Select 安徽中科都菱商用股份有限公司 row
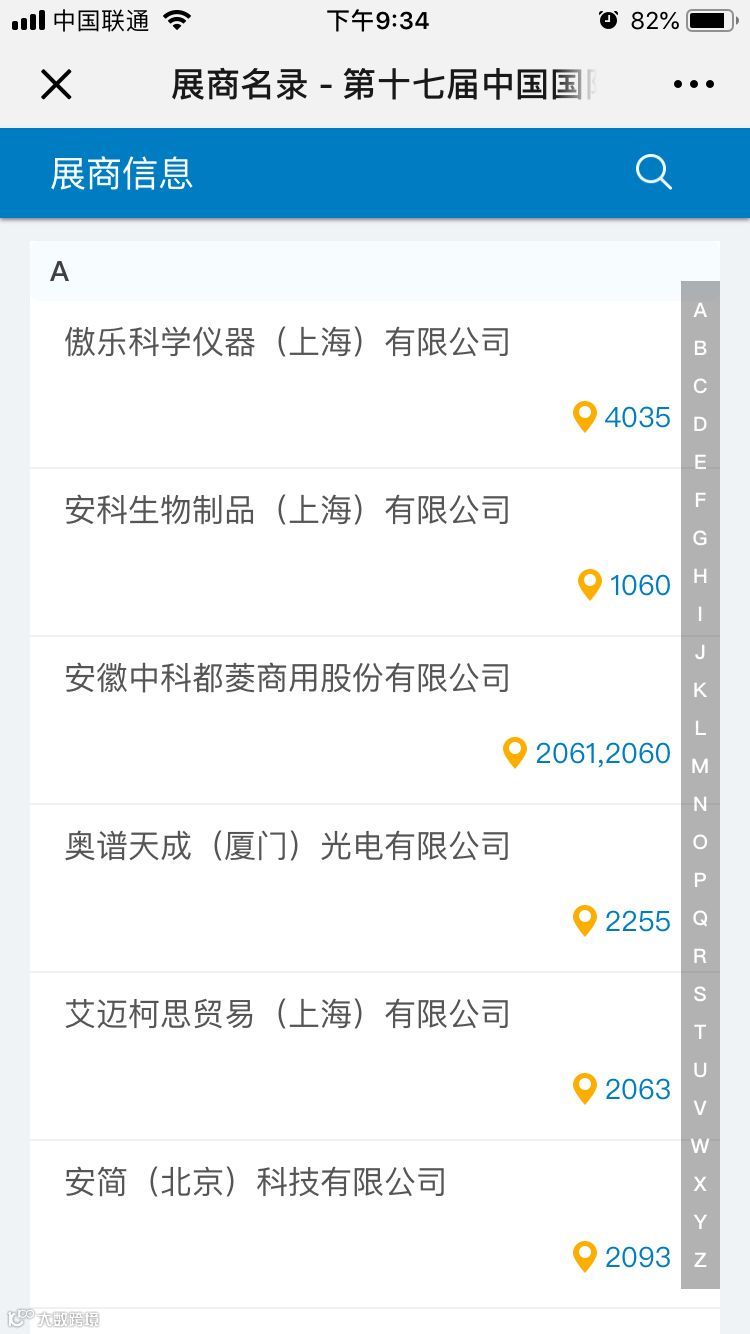750x1334 pixels. coord(288,679)
